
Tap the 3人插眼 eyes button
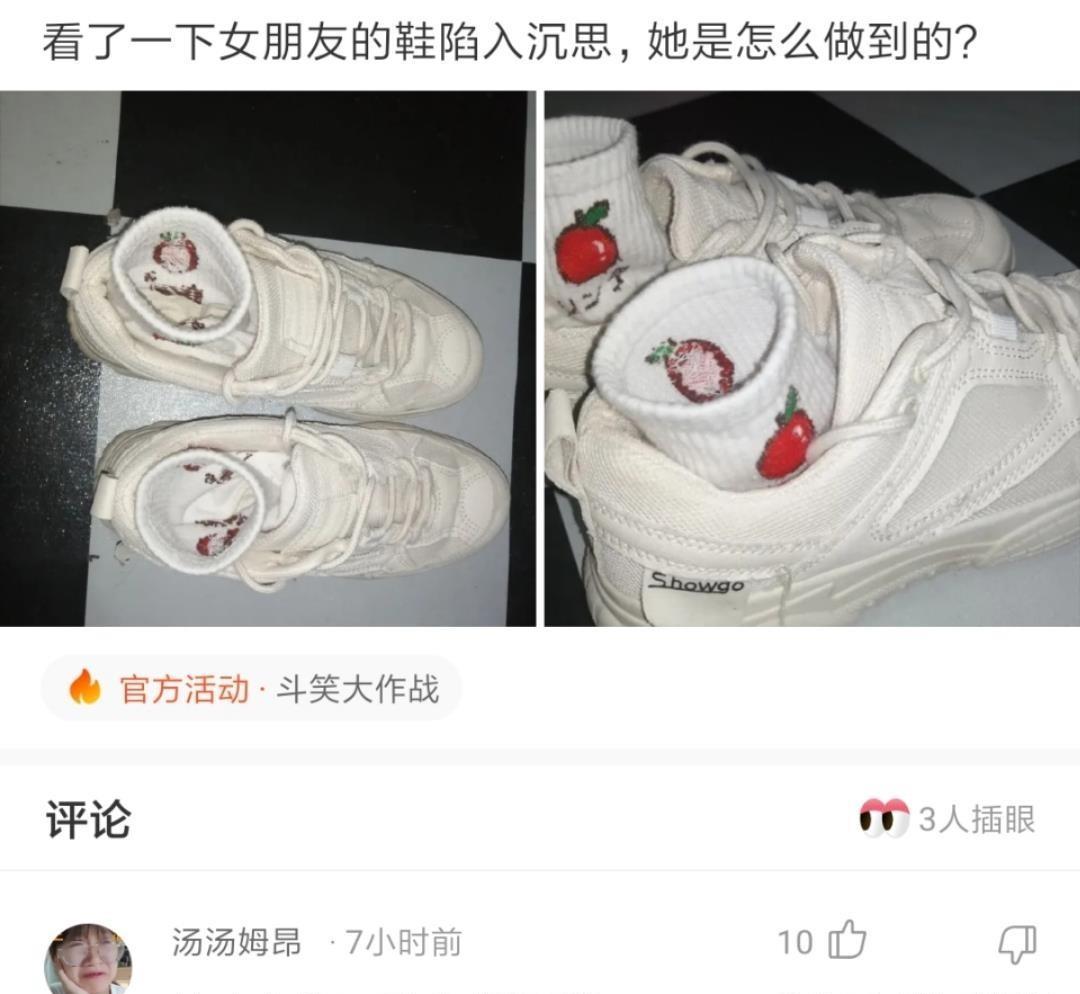[946, 819]
